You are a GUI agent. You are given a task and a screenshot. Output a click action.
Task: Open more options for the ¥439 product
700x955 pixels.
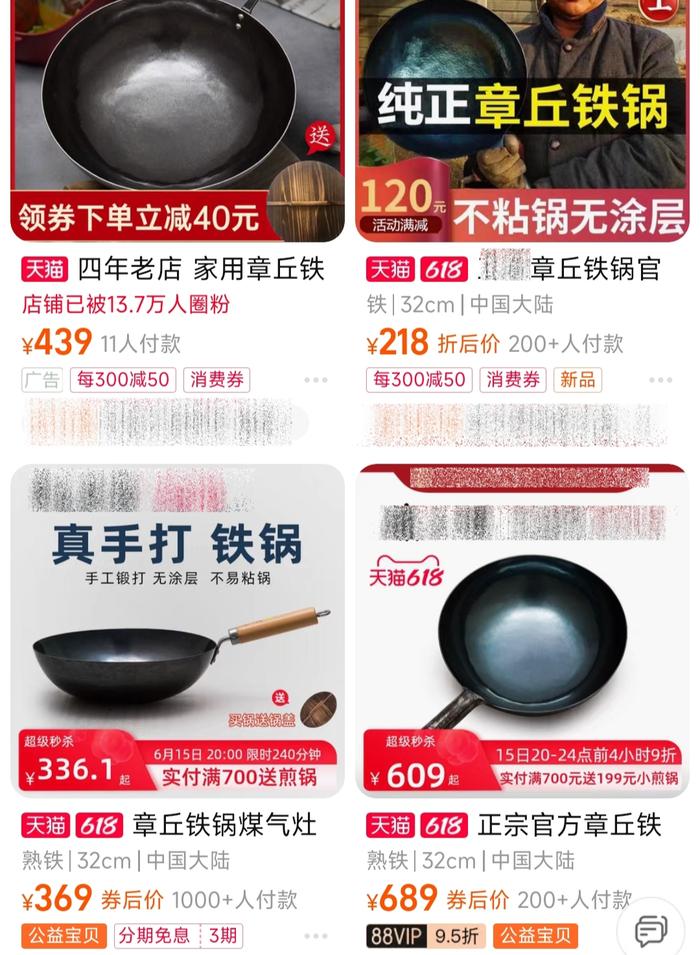click(316, 380)
